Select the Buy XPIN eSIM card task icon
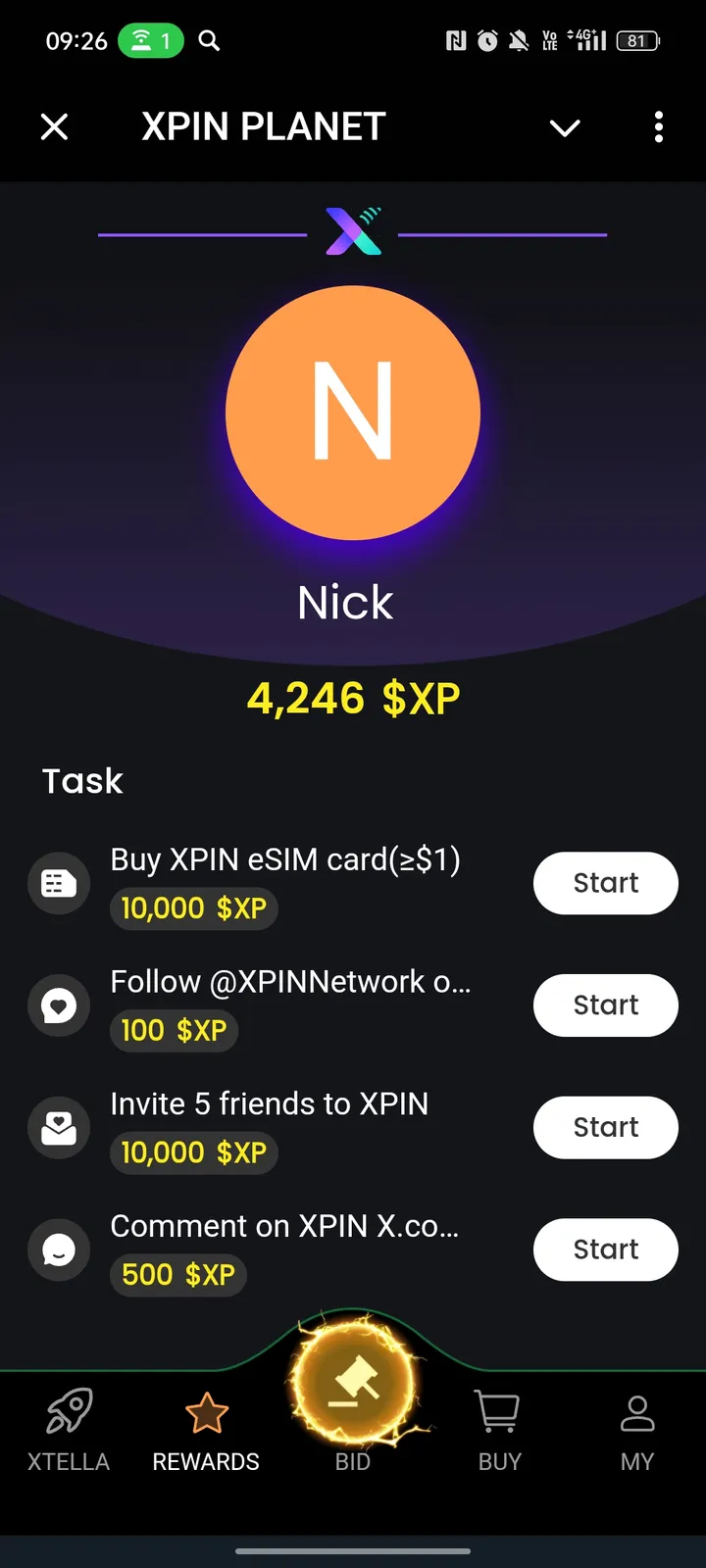706x1568 pixels. 58,882
